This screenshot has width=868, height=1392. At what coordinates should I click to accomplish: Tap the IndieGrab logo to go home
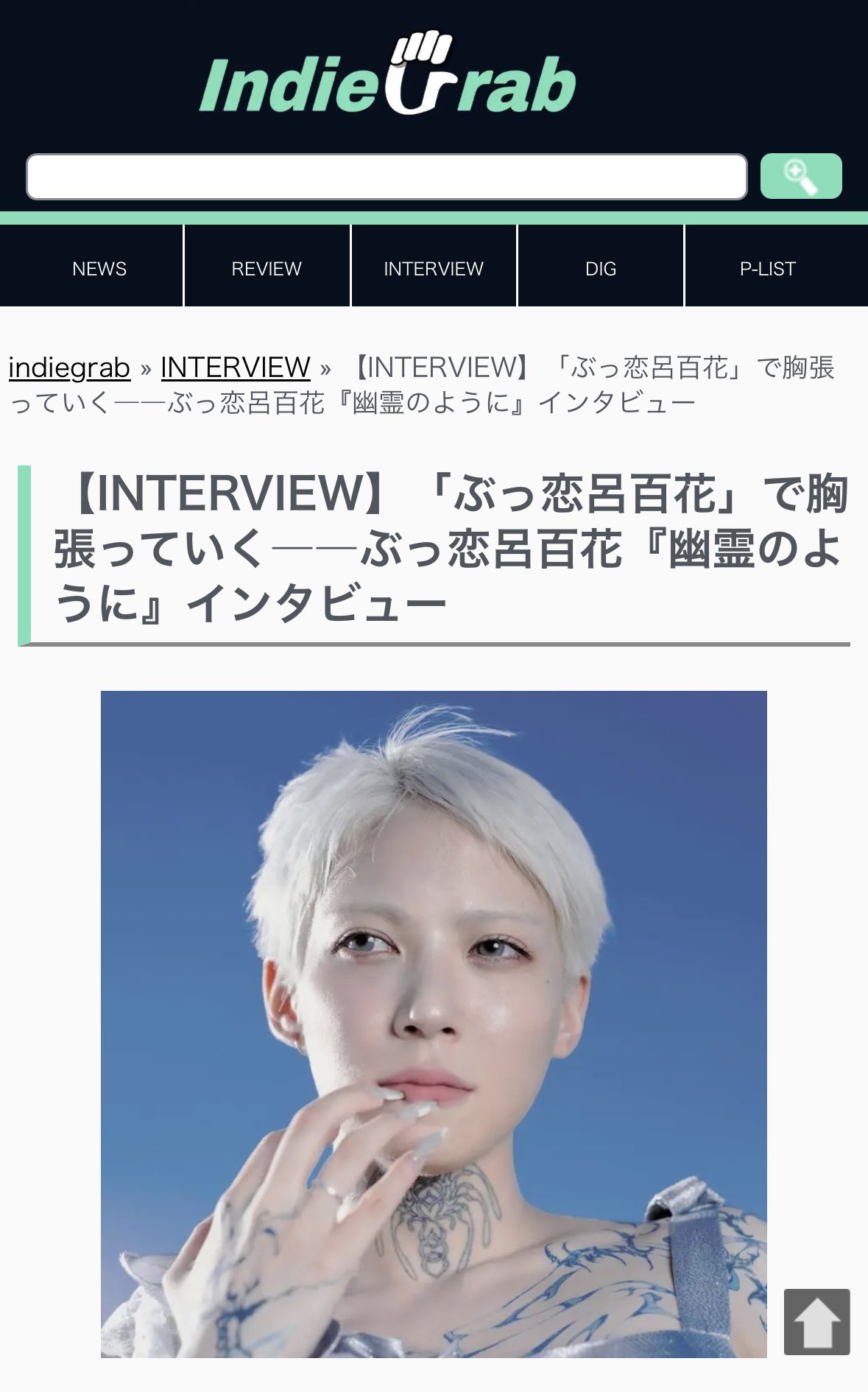tap(388, 76)
